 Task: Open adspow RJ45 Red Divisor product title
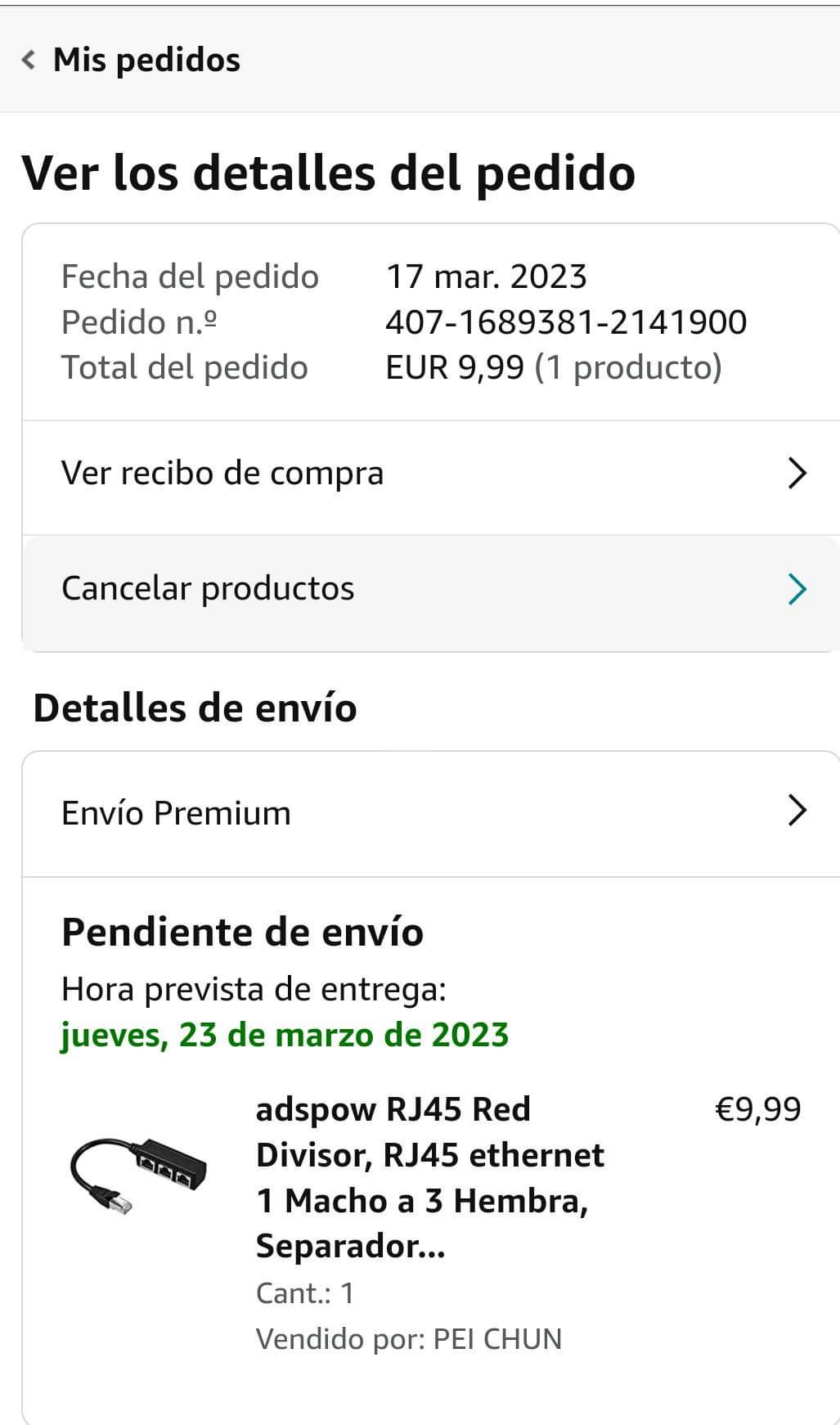click(429, 1178)
